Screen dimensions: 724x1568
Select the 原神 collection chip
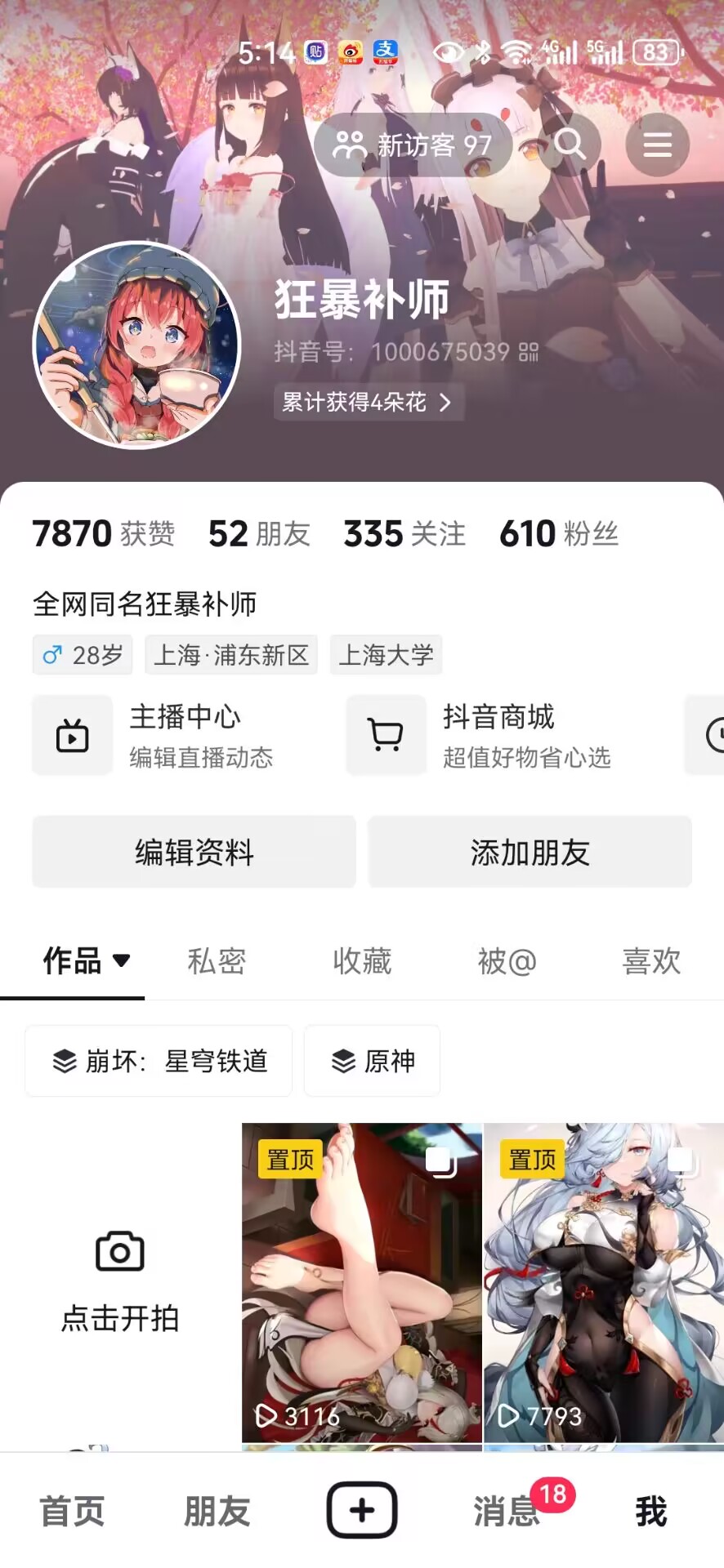373,1061
